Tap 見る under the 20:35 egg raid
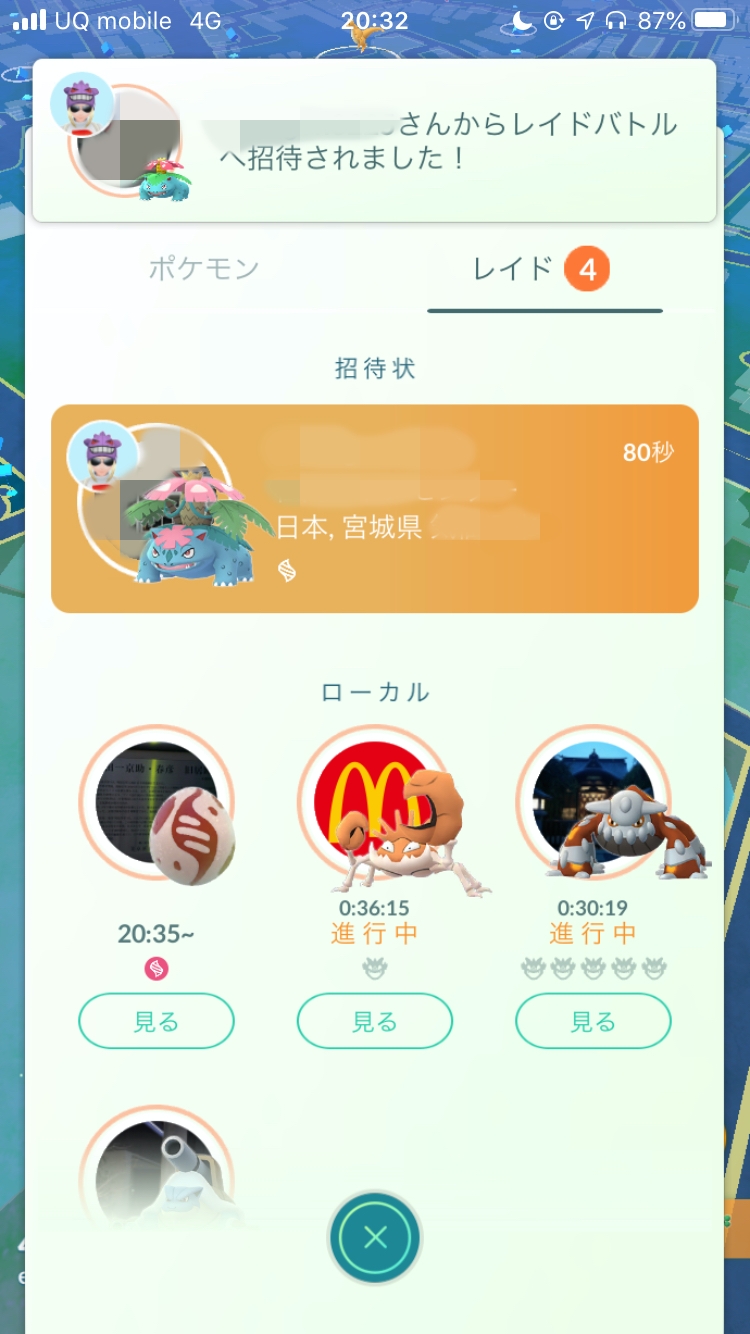 156,1021
